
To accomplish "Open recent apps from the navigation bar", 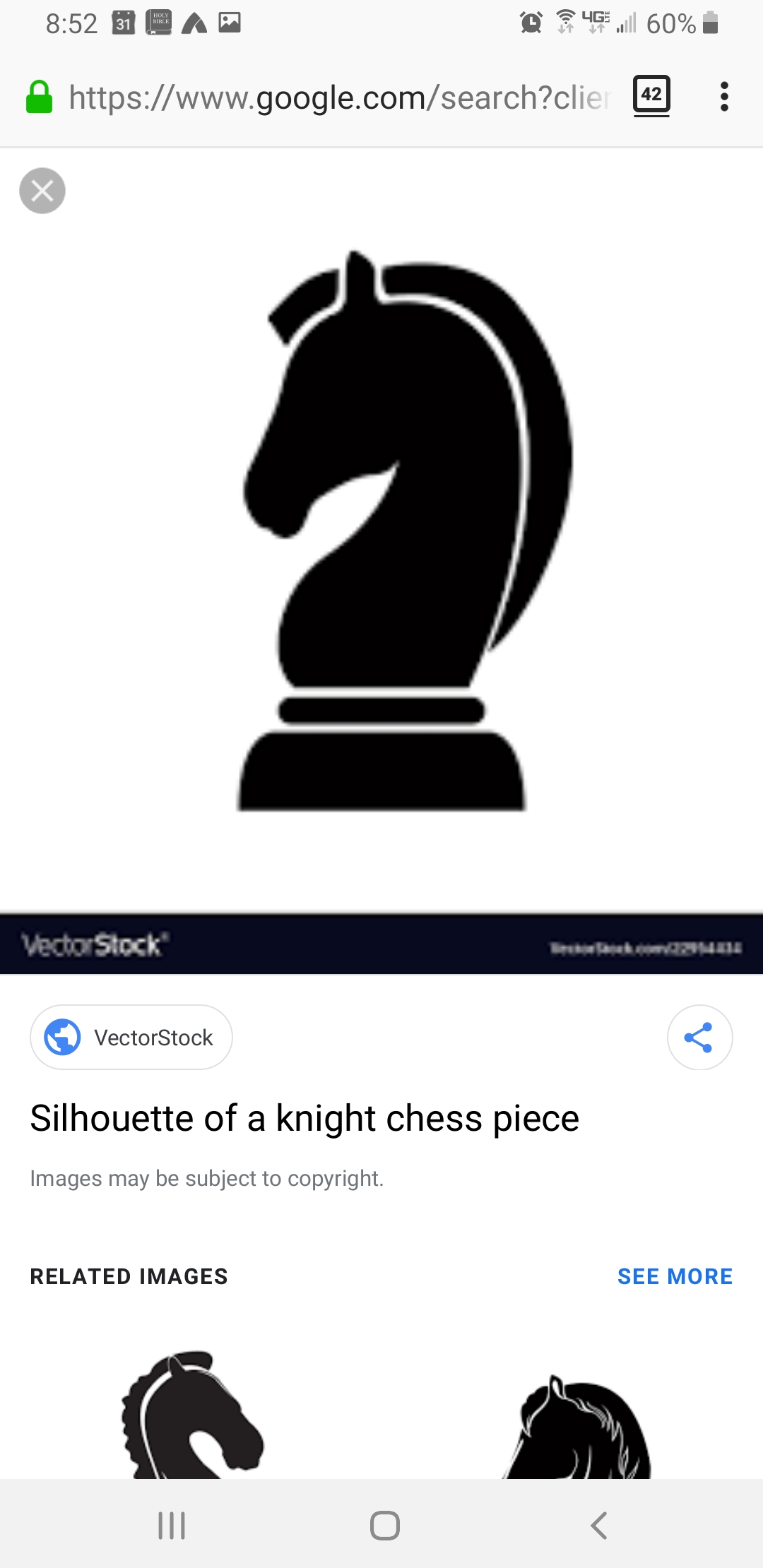I will point(172,1526).
